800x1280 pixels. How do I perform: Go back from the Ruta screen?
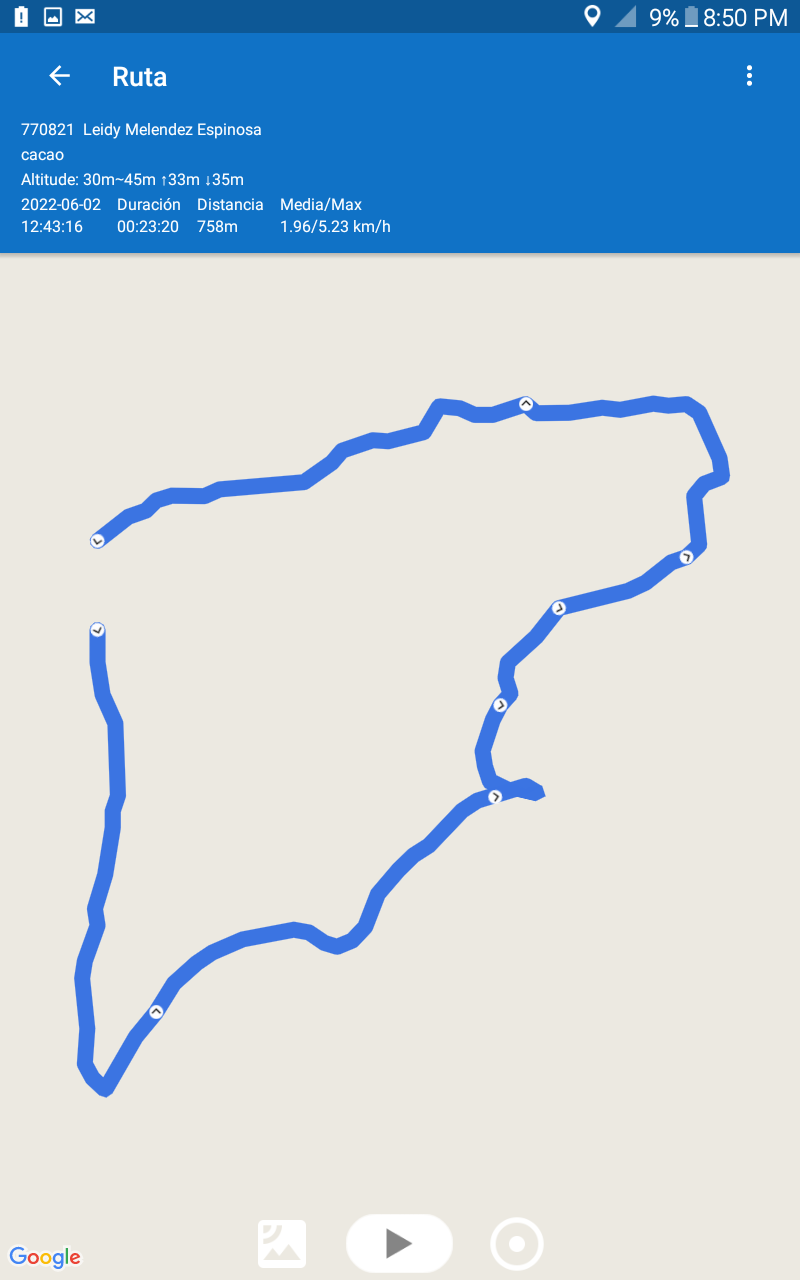59,76
